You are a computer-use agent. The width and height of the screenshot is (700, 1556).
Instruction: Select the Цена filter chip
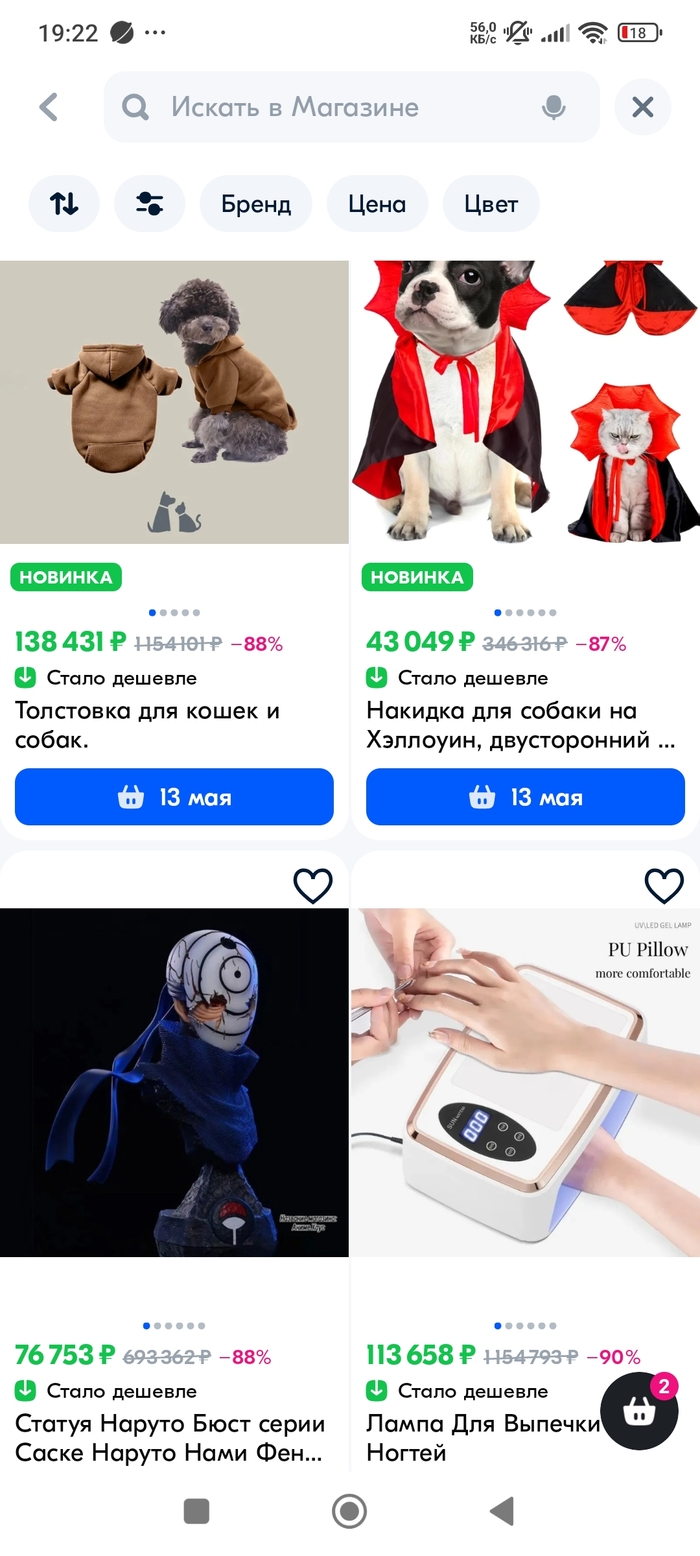[377, 204]
